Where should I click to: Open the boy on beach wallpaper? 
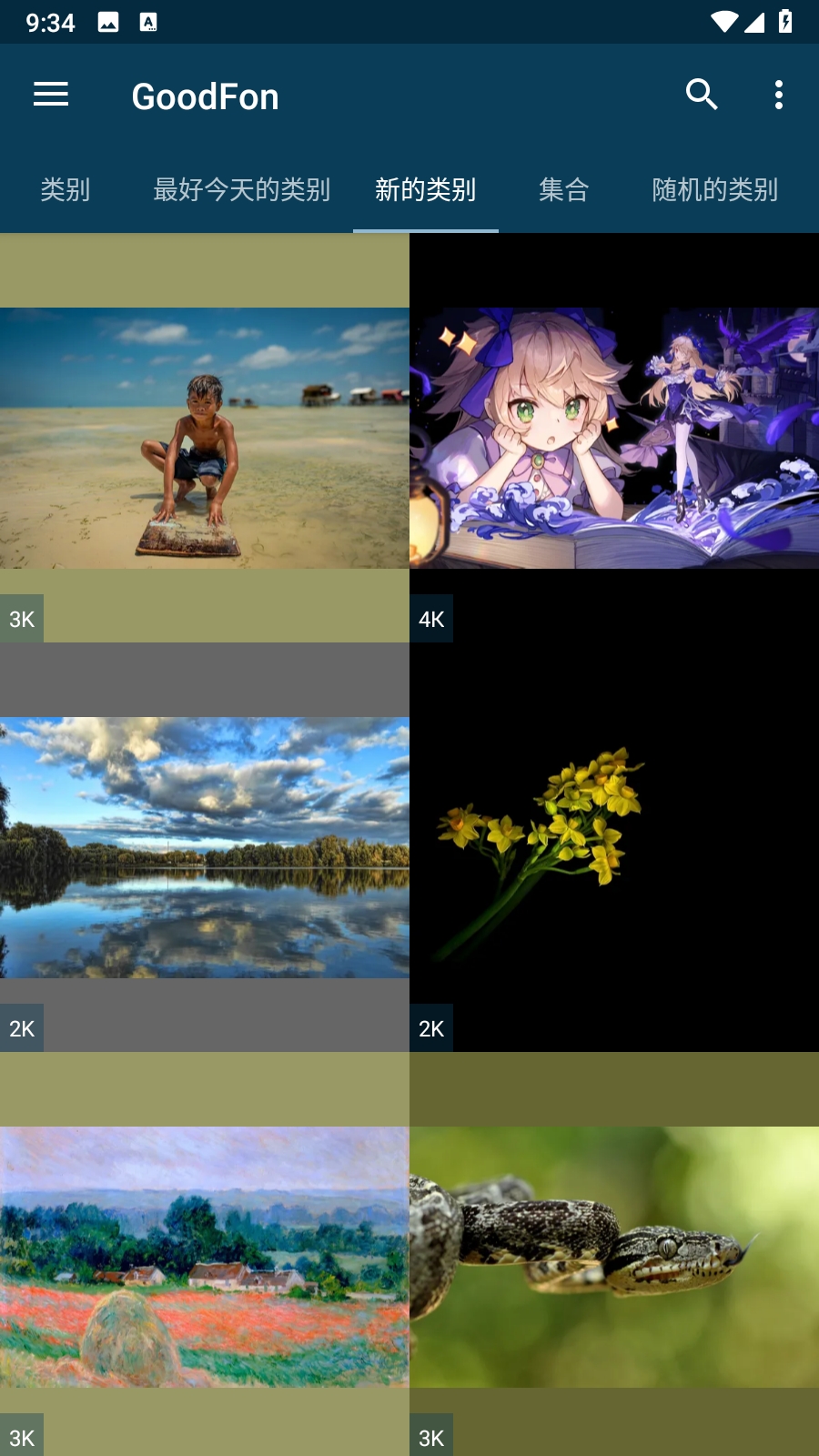pyautogui.click(x=205, y=438)
